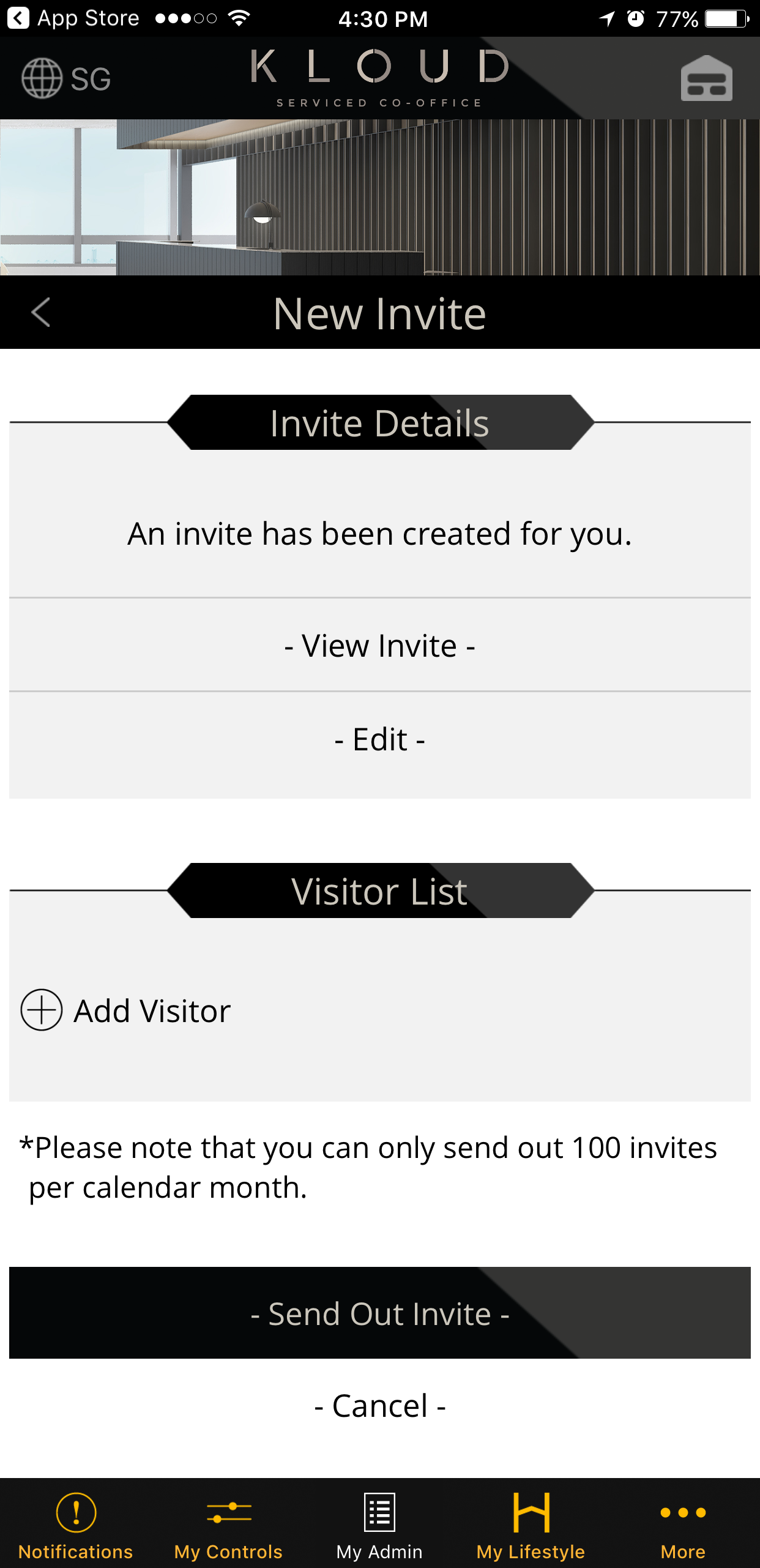Edit the invite details

tap(380, 739)
